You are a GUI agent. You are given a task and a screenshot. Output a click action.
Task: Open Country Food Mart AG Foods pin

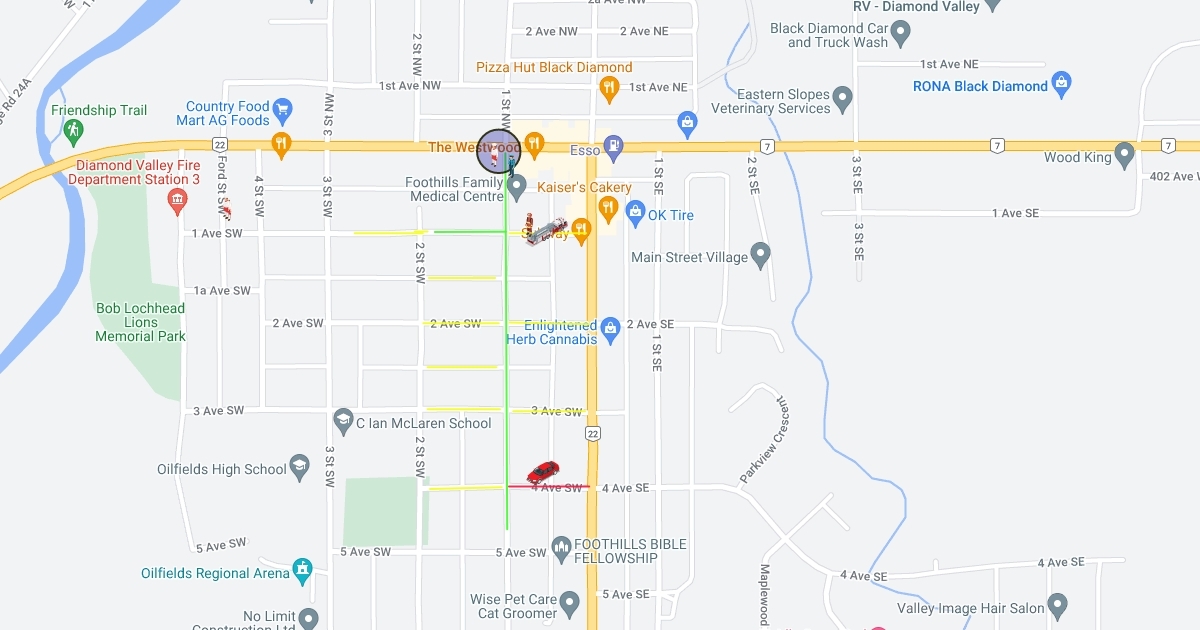[283, 108]
